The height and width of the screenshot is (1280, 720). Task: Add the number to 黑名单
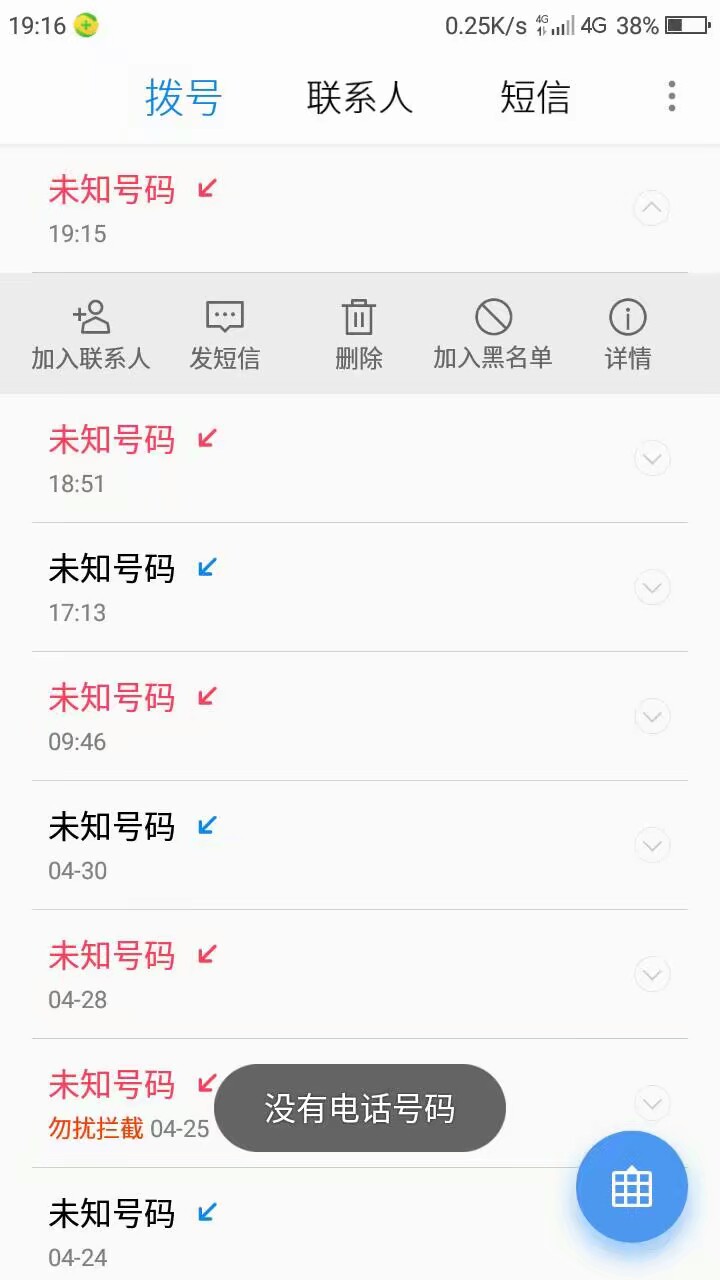493,335
